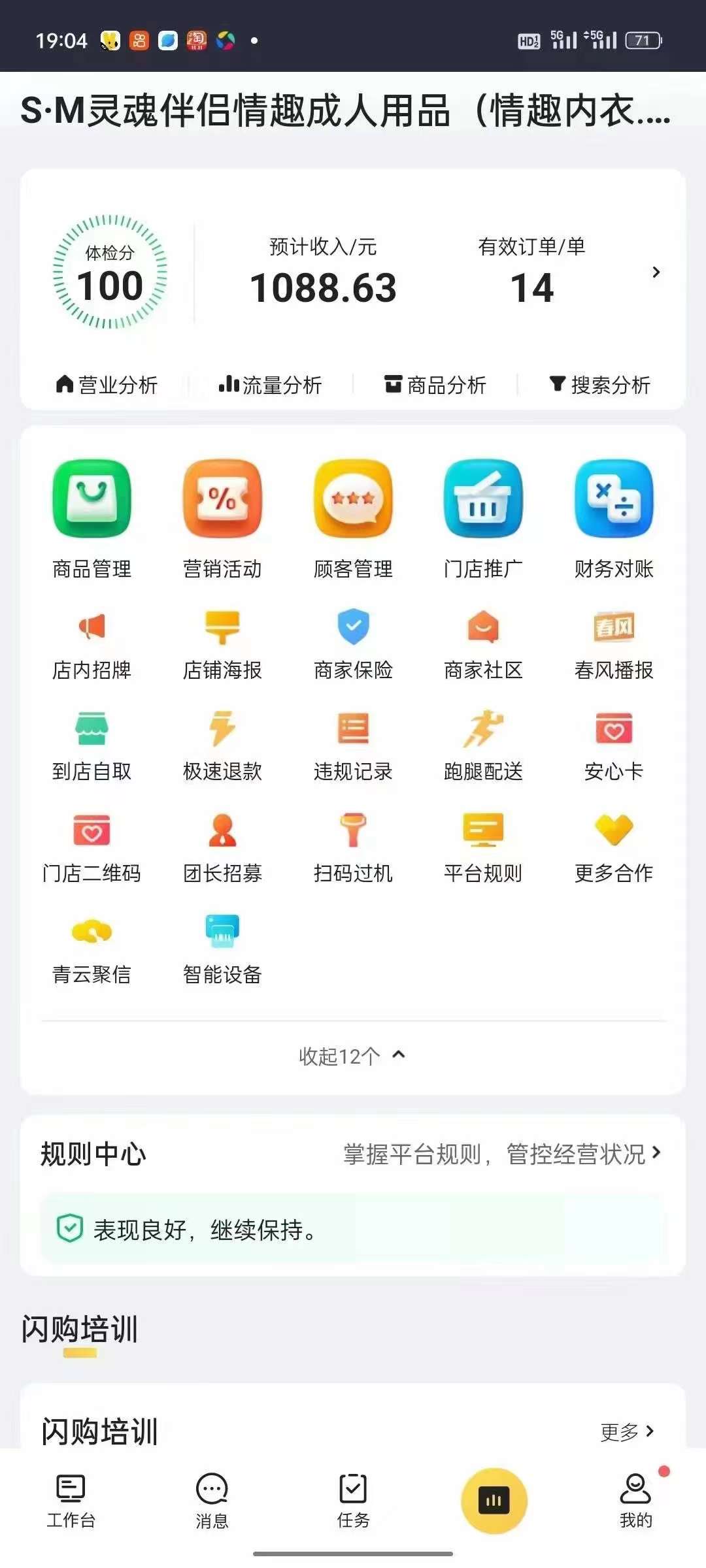This screenshot has height=1568, width=706.
Task: Switch to the 我的 profile tab
Action: click(635, 1501)
